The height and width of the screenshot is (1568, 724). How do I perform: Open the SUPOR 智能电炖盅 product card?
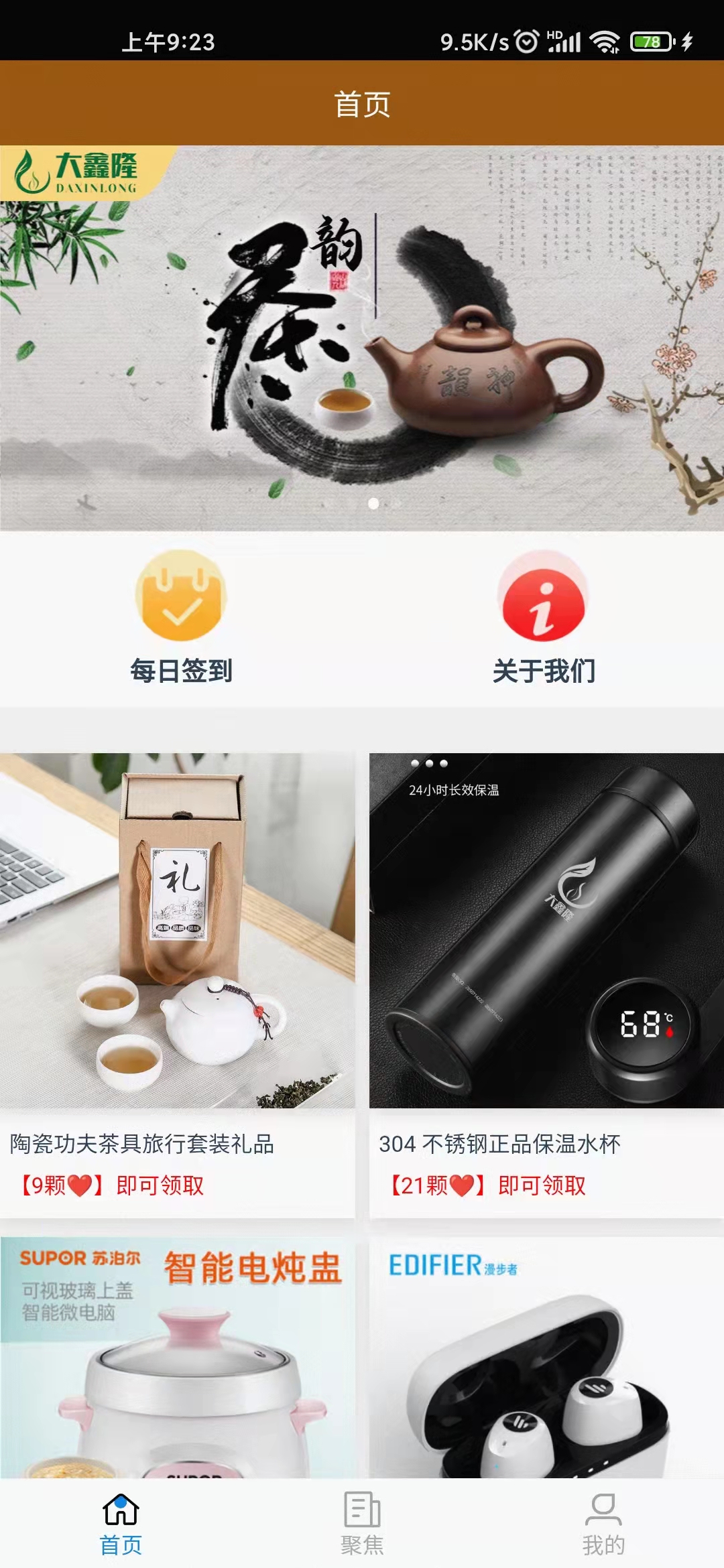(x=178, y=1357)
